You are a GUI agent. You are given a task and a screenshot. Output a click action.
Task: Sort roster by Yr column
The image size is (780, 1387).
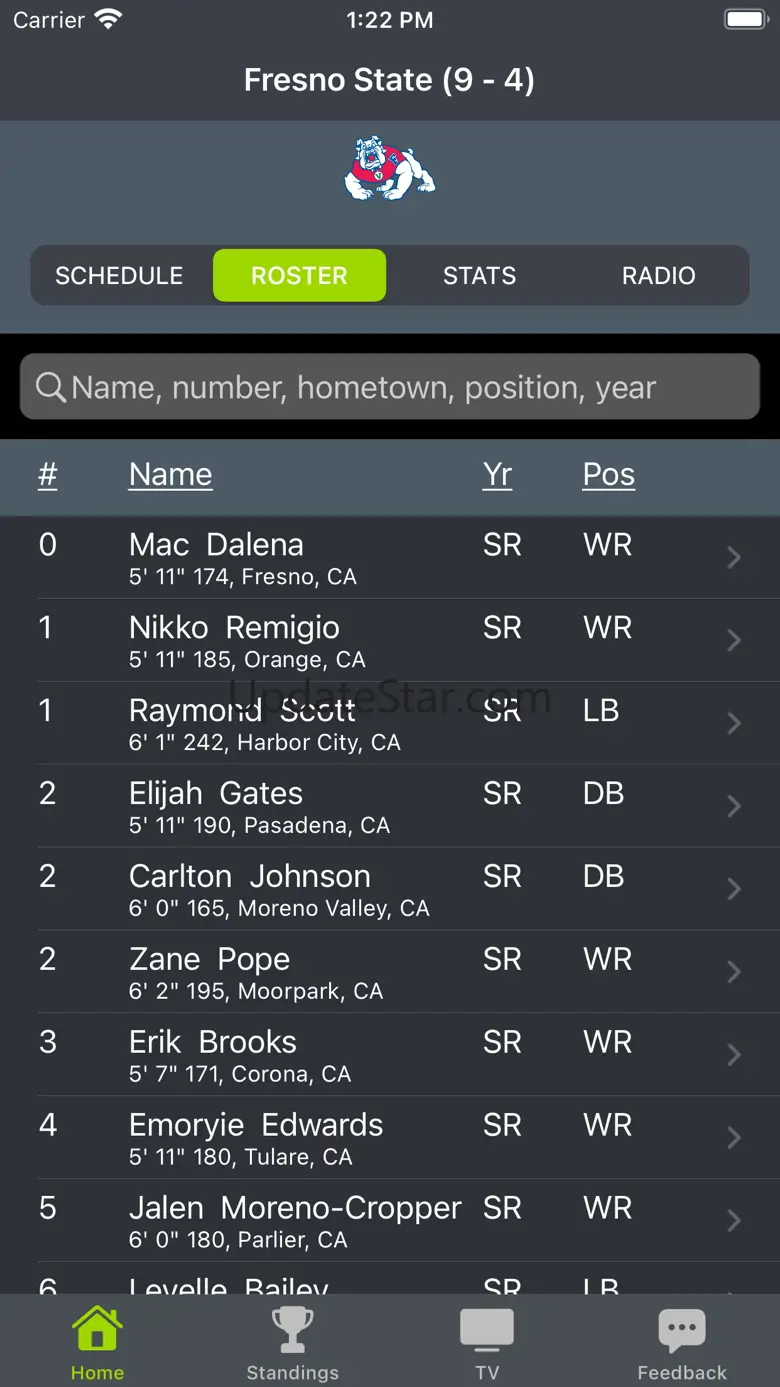(497, 475)
